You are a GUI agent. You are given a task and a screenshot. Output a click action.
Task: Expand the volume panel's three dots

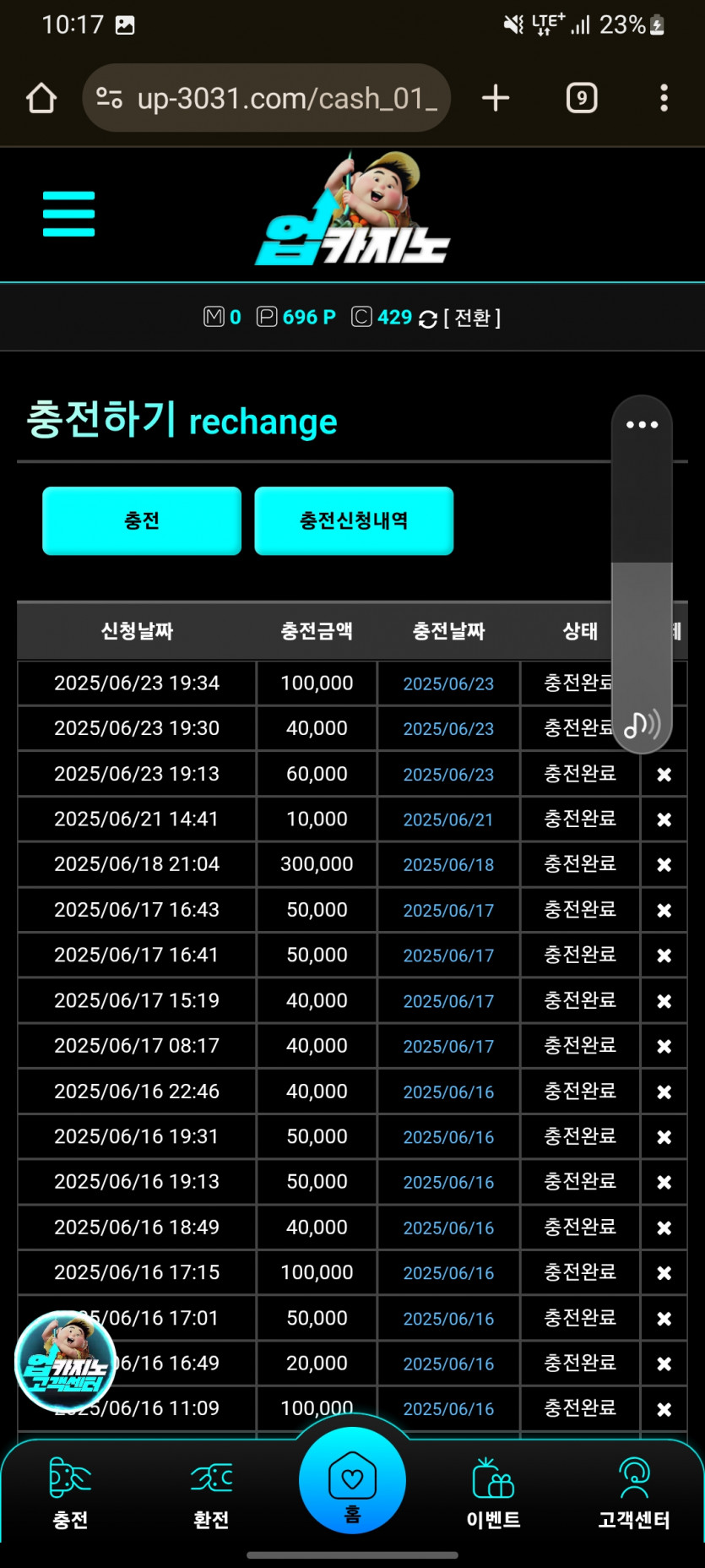(x=642, y=424)
